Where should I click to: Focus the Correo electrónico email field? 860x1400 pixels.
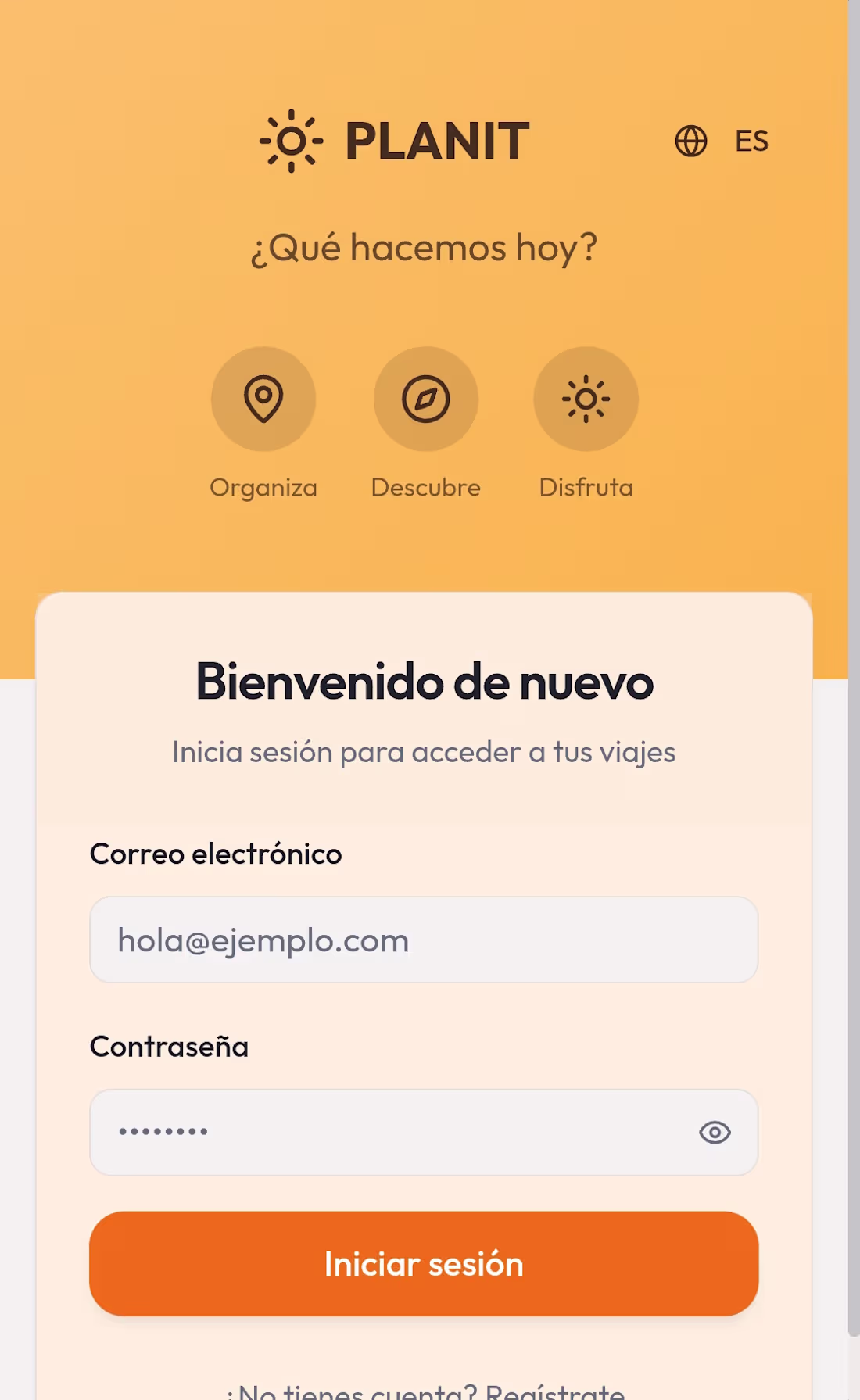[424, 940]
